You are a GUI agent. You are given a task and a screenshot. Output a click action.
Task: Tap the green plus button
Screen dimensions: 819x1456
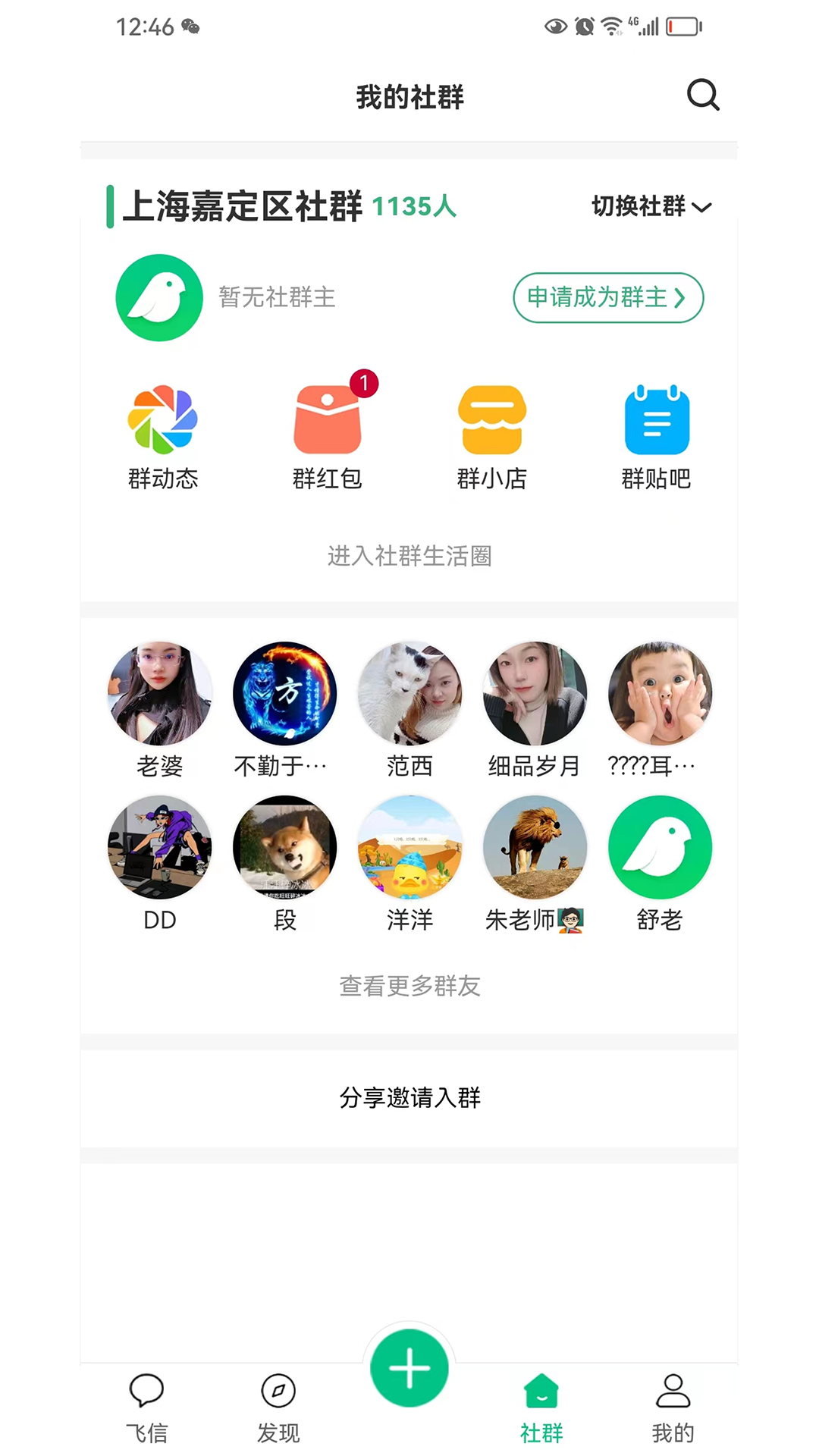point(409,1368)
